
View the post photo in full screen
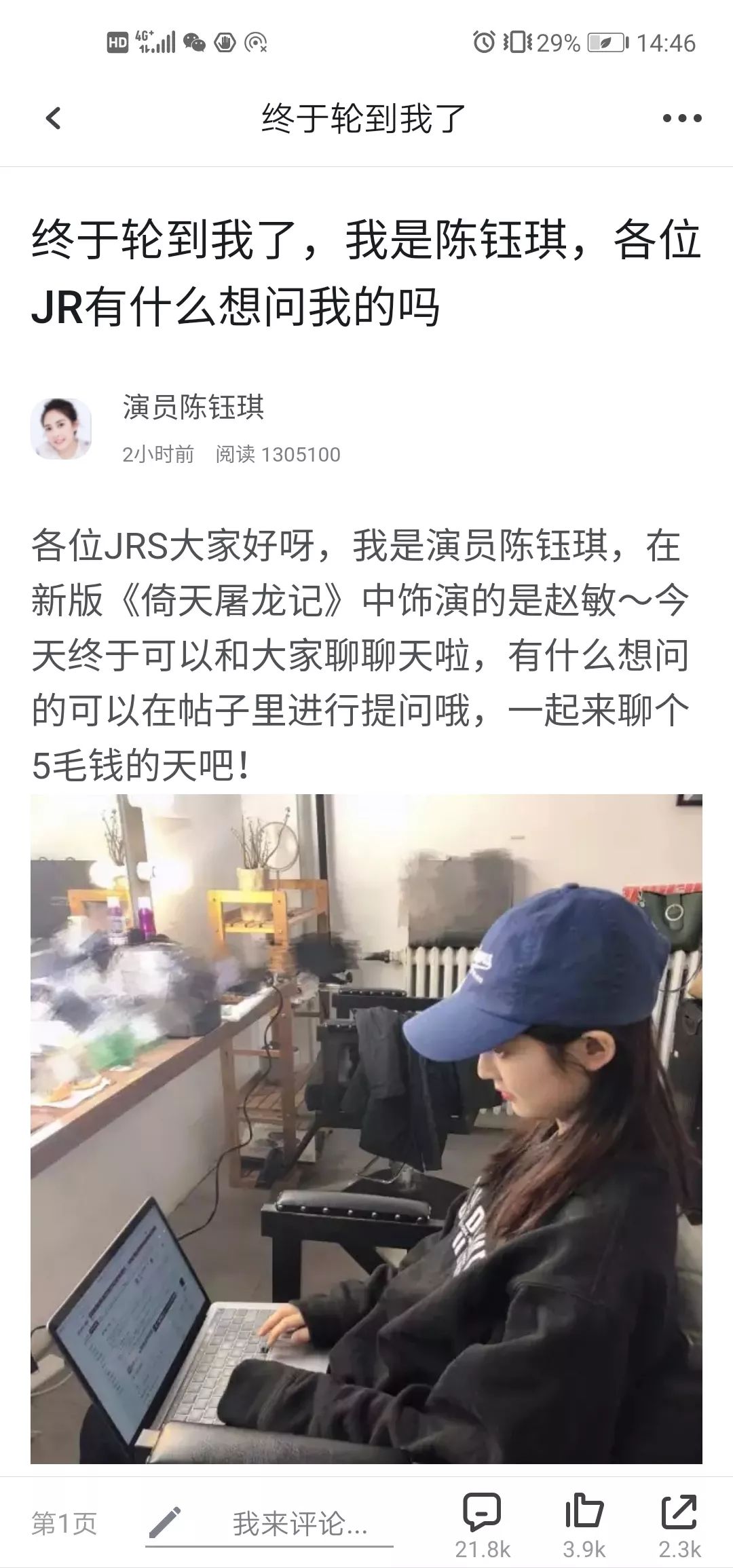[x=366, y=1127]
